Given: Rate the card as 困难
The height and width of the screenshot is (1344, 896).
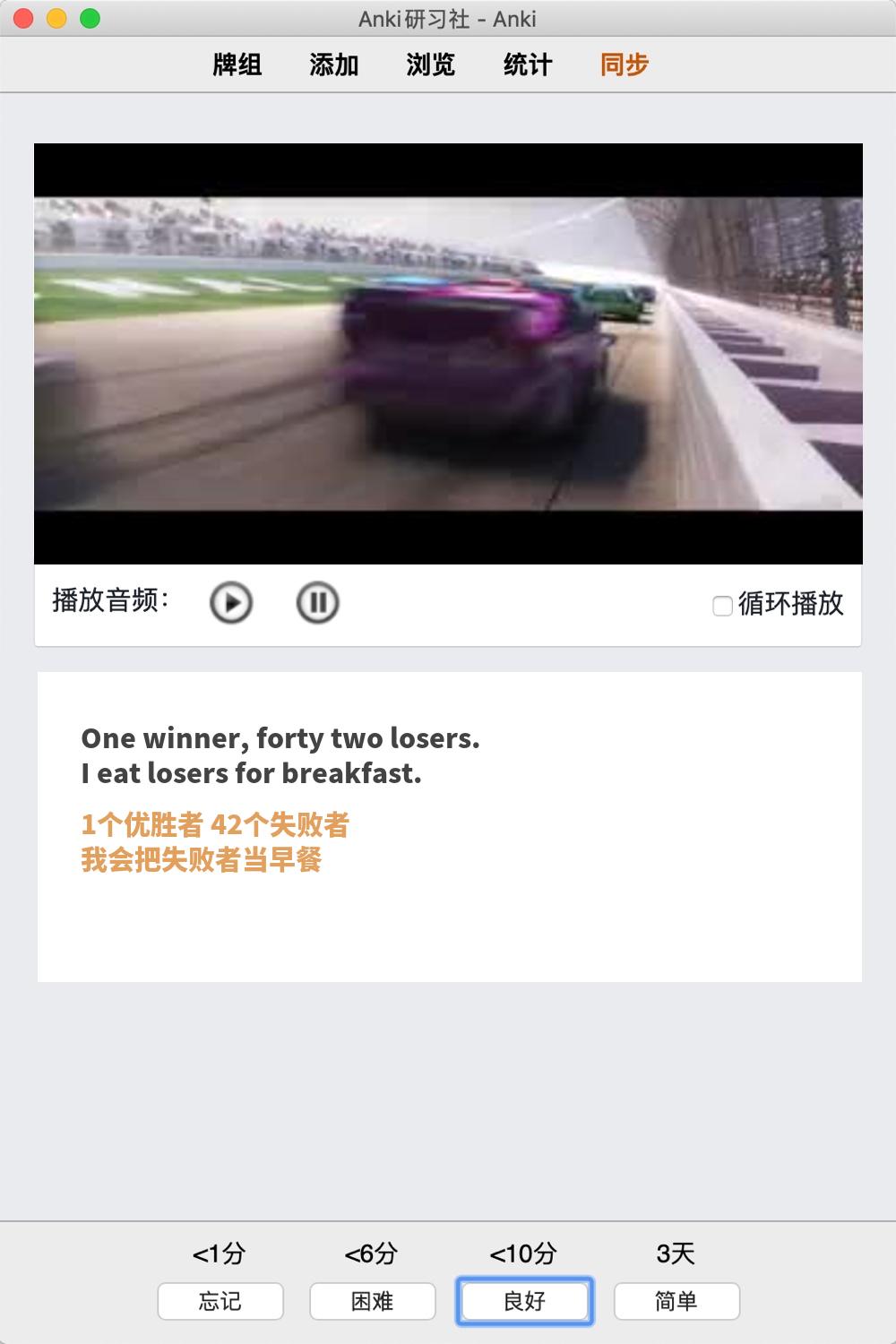Looking at the screenshot, I should tap(373, 1301).
